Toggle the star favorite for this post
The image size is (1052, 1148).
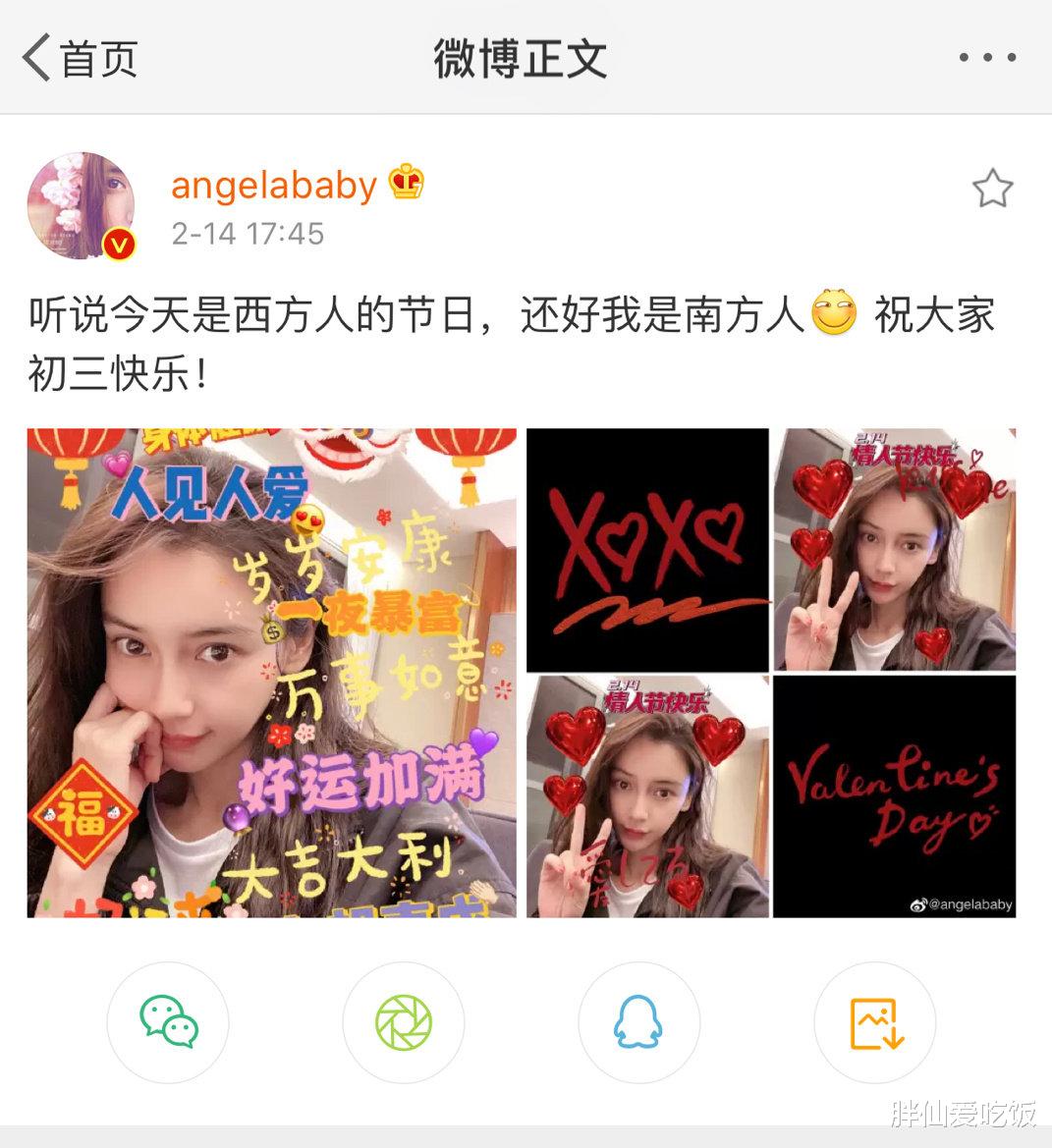[x=995, y=187]
